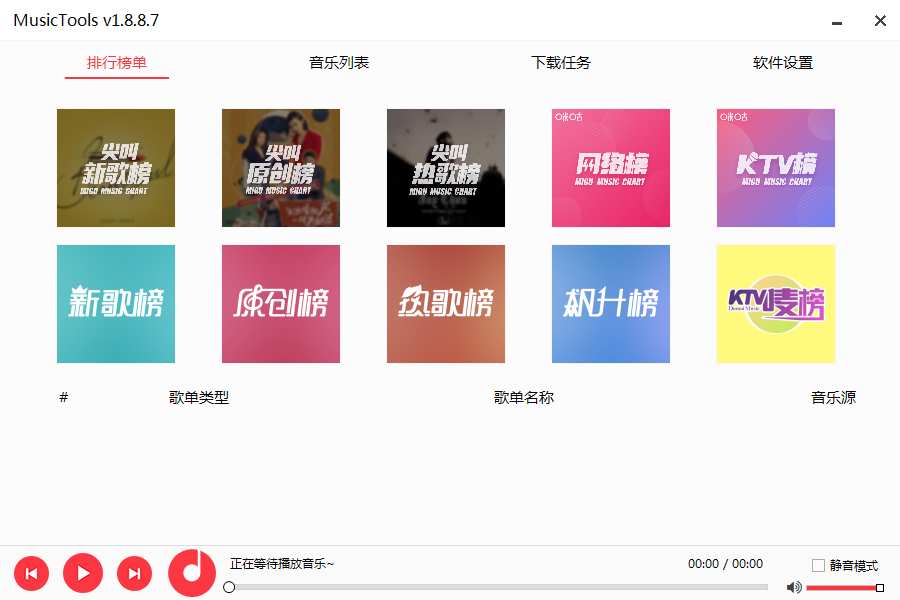Open the yellow KTV榜 chart tile
The height and width of the screenshot is (600, 900).
tap(776, 304)
